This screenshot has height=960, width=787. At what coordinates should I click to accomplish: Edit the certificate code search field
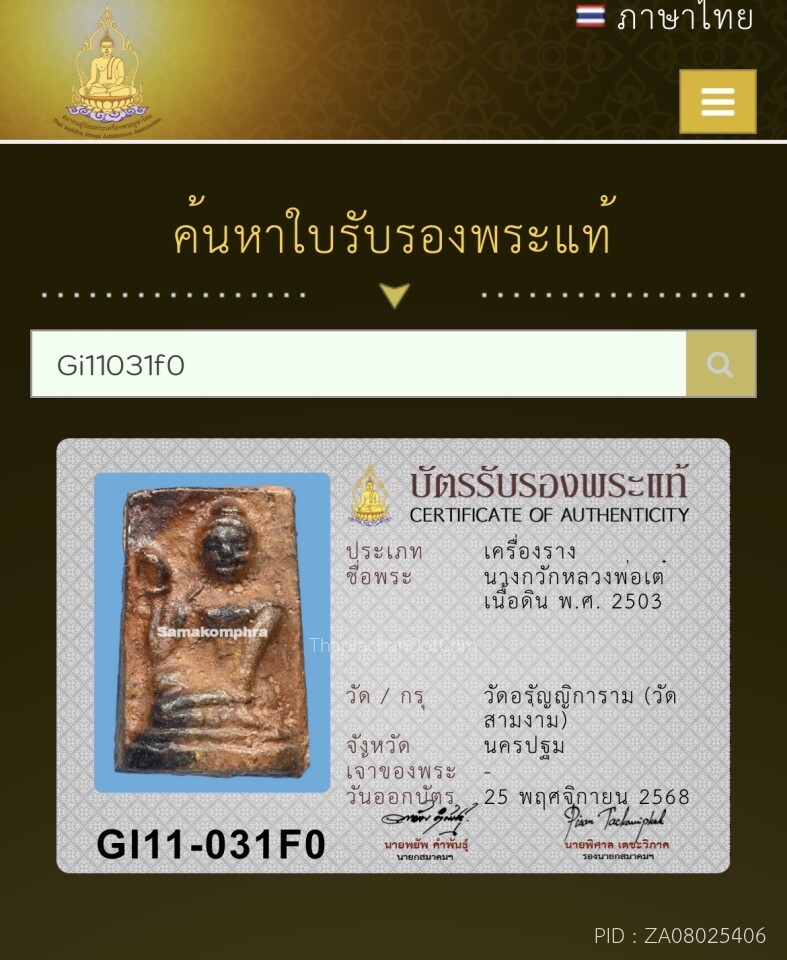click(x=358, y=364)
